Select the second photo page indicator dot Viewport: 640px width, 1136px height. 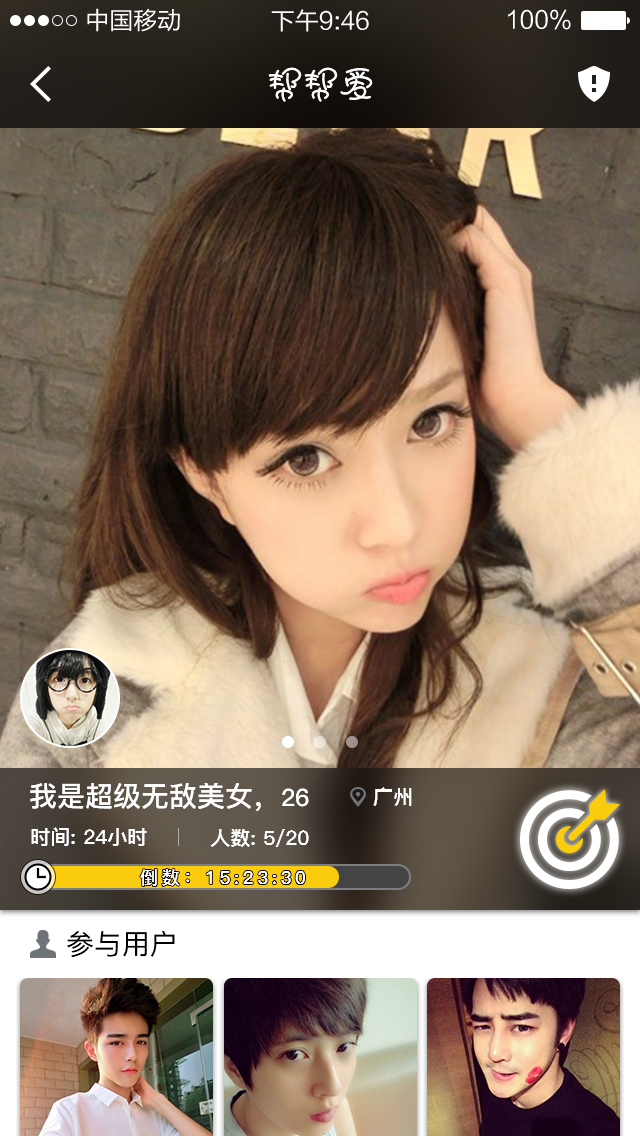[x=320, y=742]
